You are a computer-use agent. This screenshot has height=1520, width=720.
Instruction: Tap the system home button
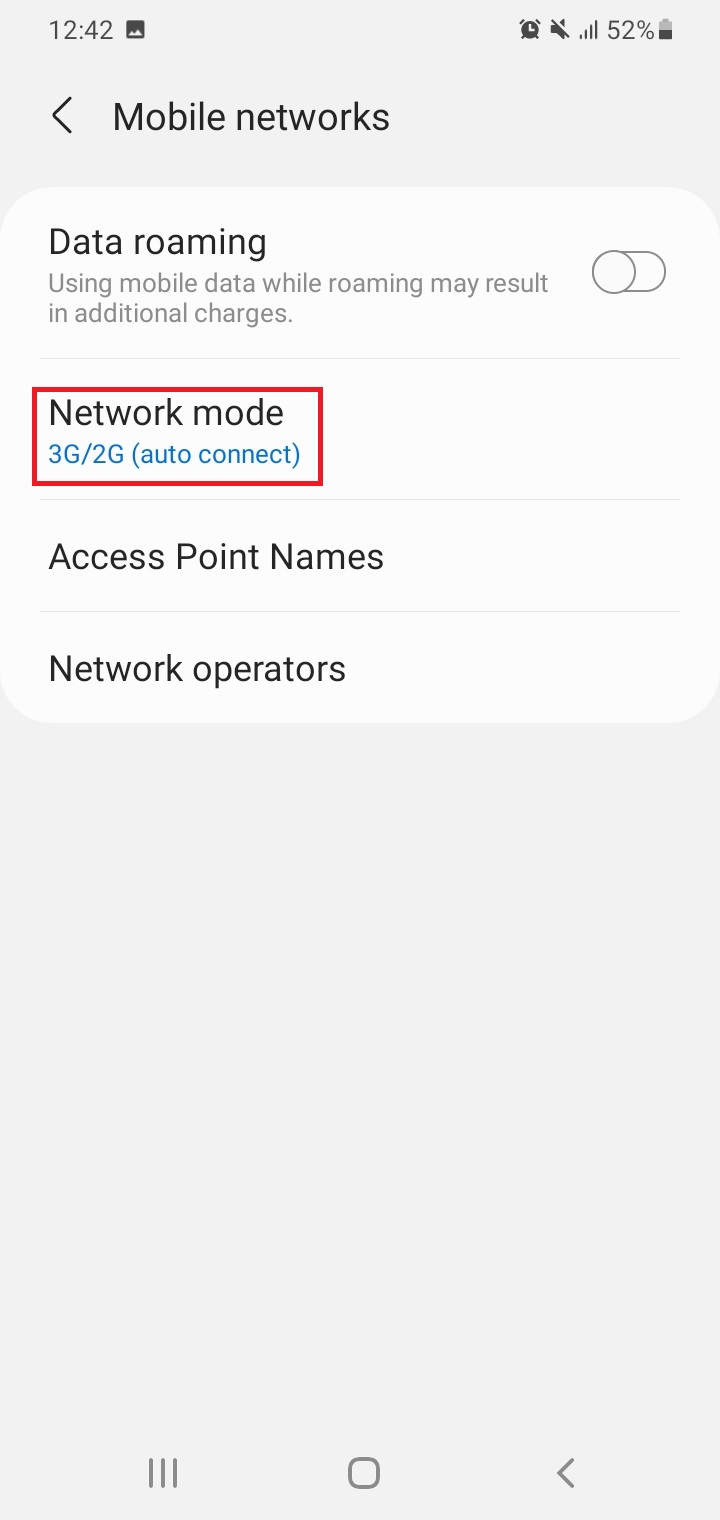[x=363, y=1472]
